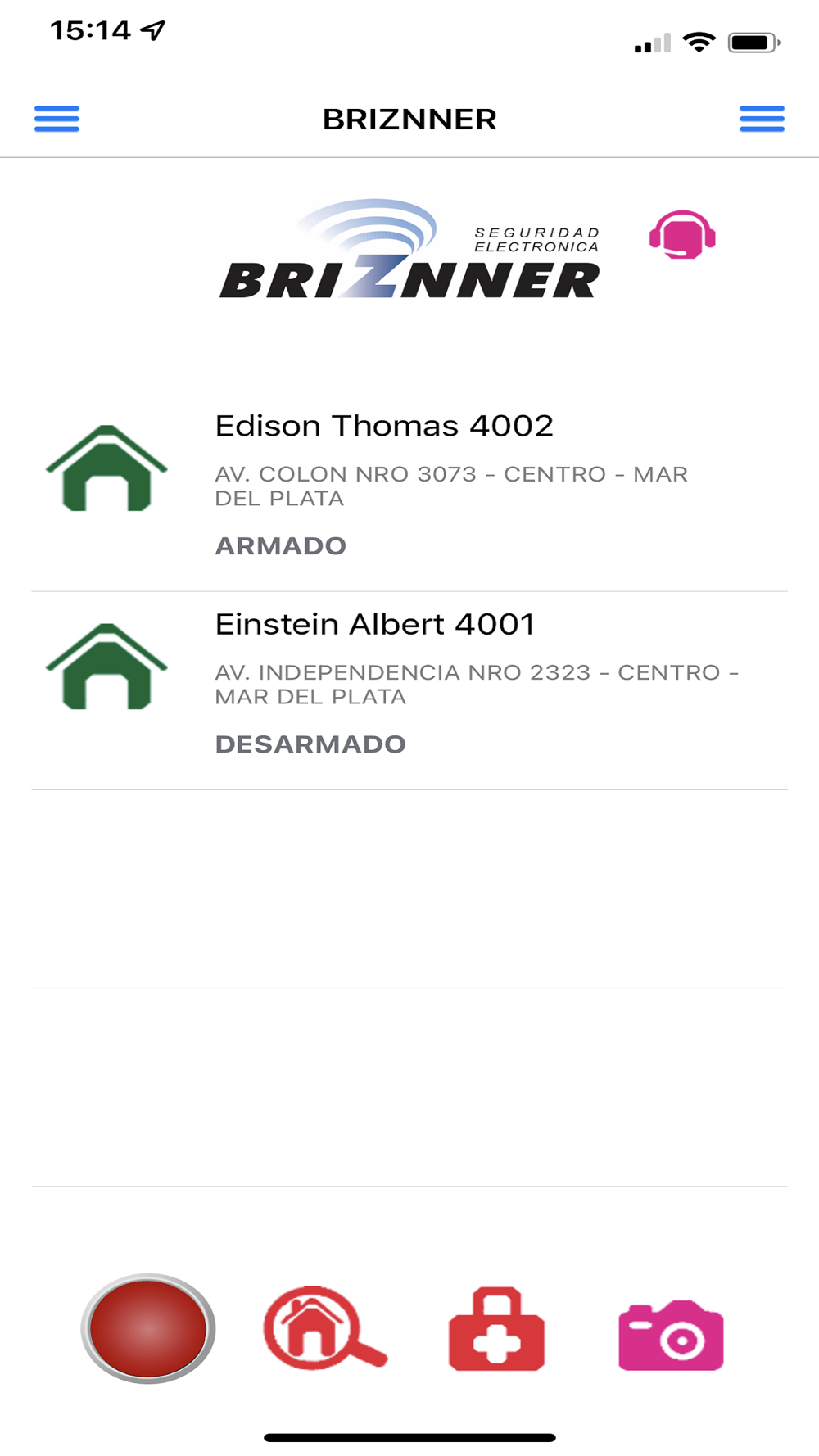Image resolution: width=819 pixels, height=1456 pixels.
Task: Tap the pink headset support icon
Action: 682,235
